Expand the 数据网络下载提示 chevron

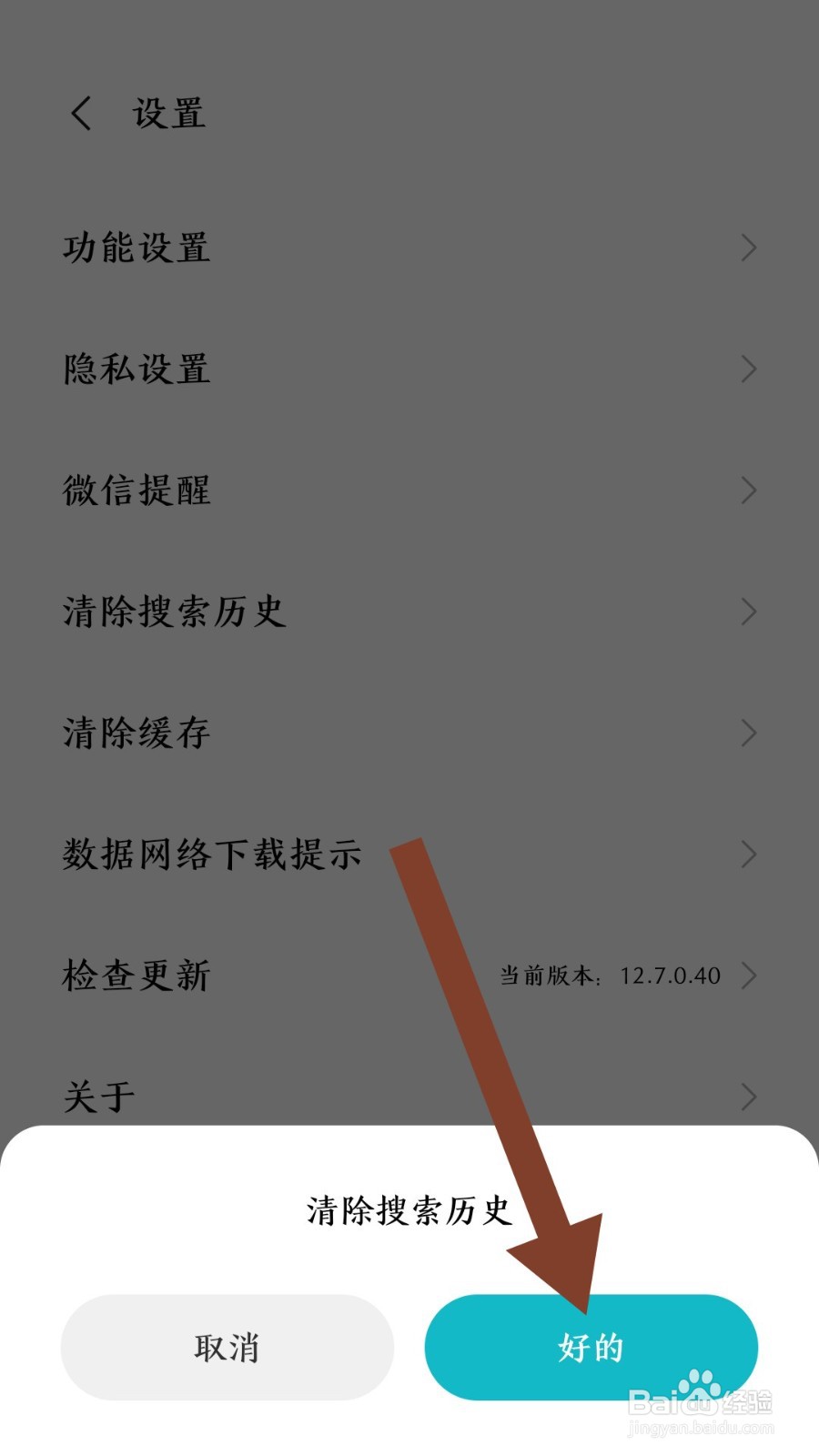[x=748, y=854]
